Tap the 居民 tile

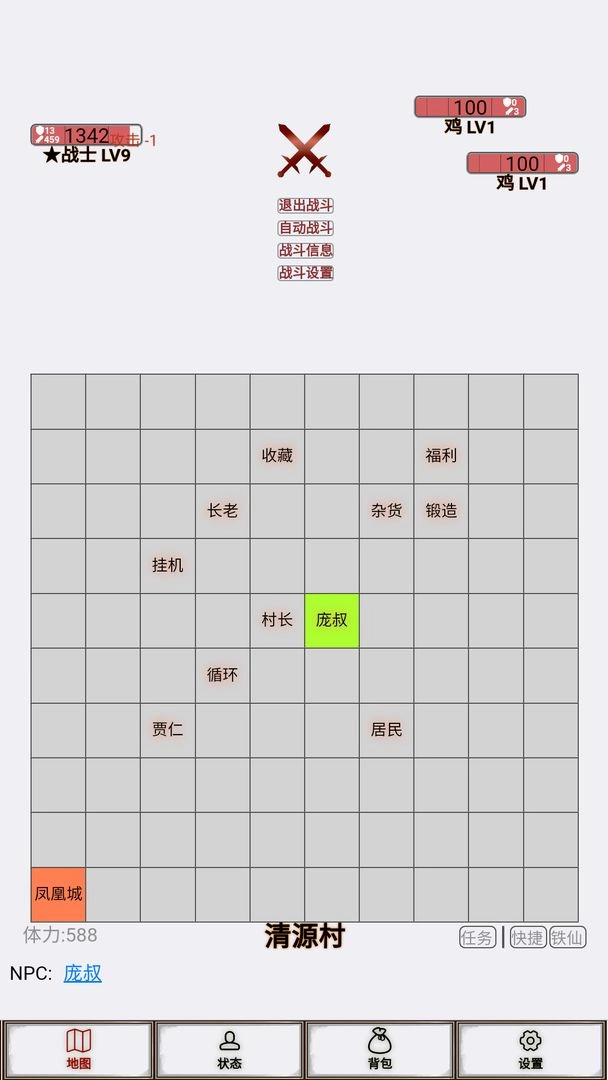(386, 730)
